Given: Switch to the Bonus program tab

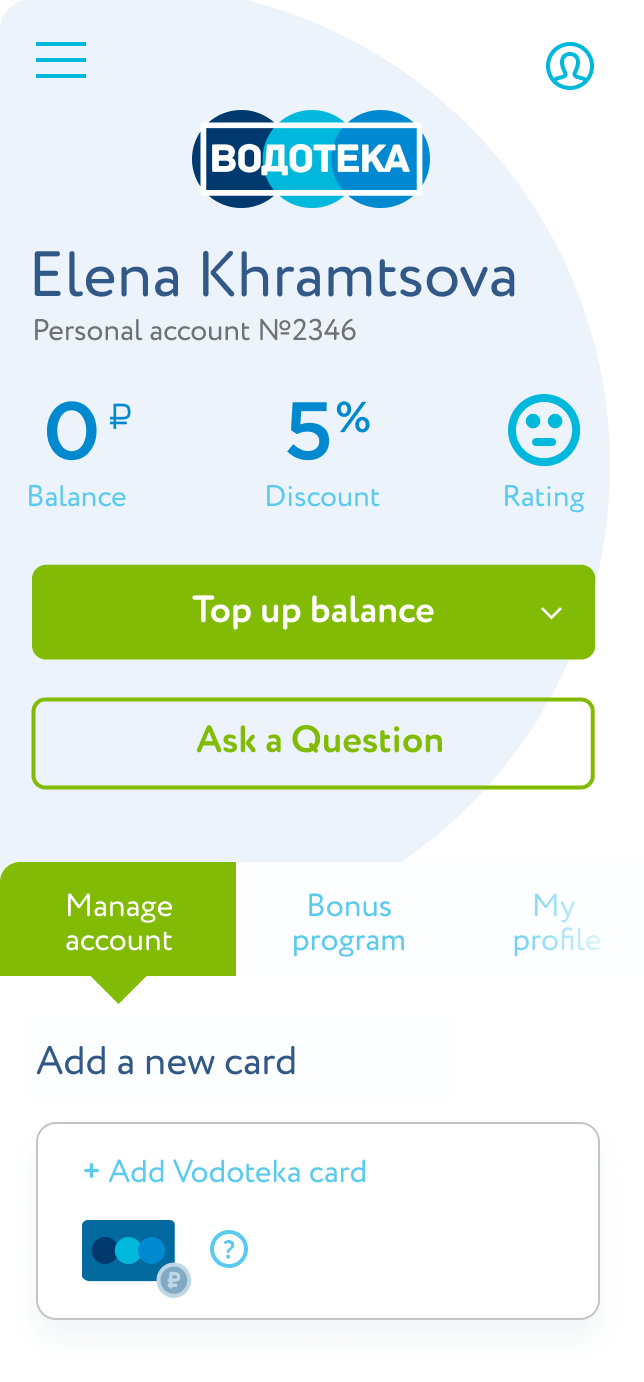Looking at the screenshot, I should pyautogui.click(x=348, y=923).
